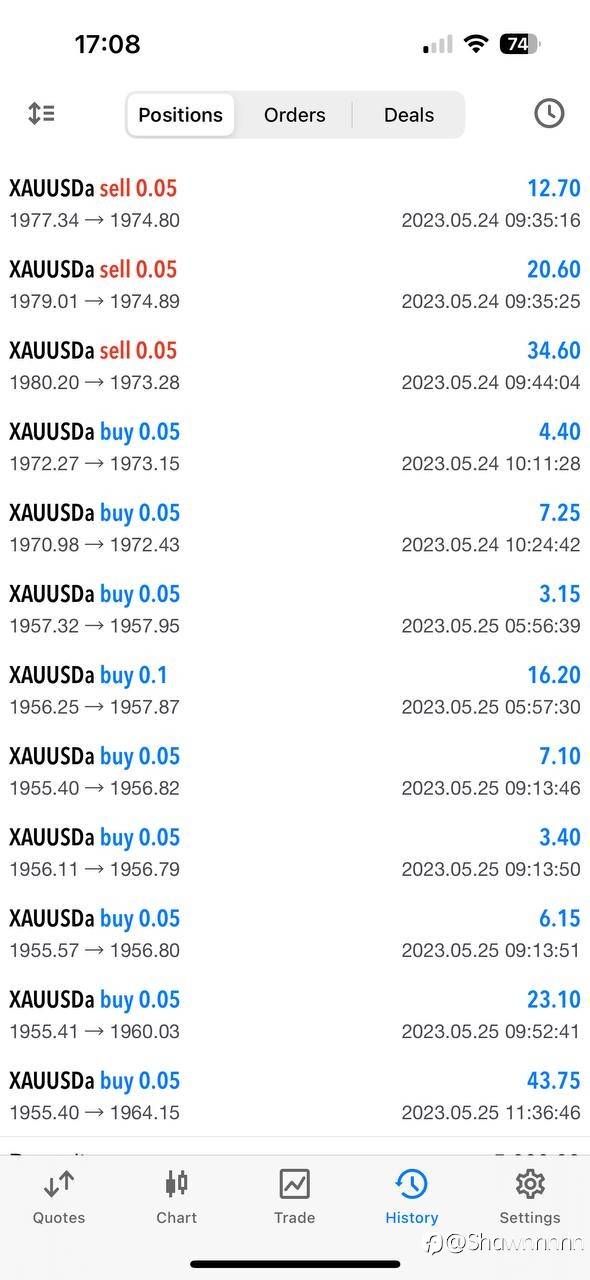Open the sell position with profit 20.60
Screen dimensions: 590x1280
pos(295,285)
